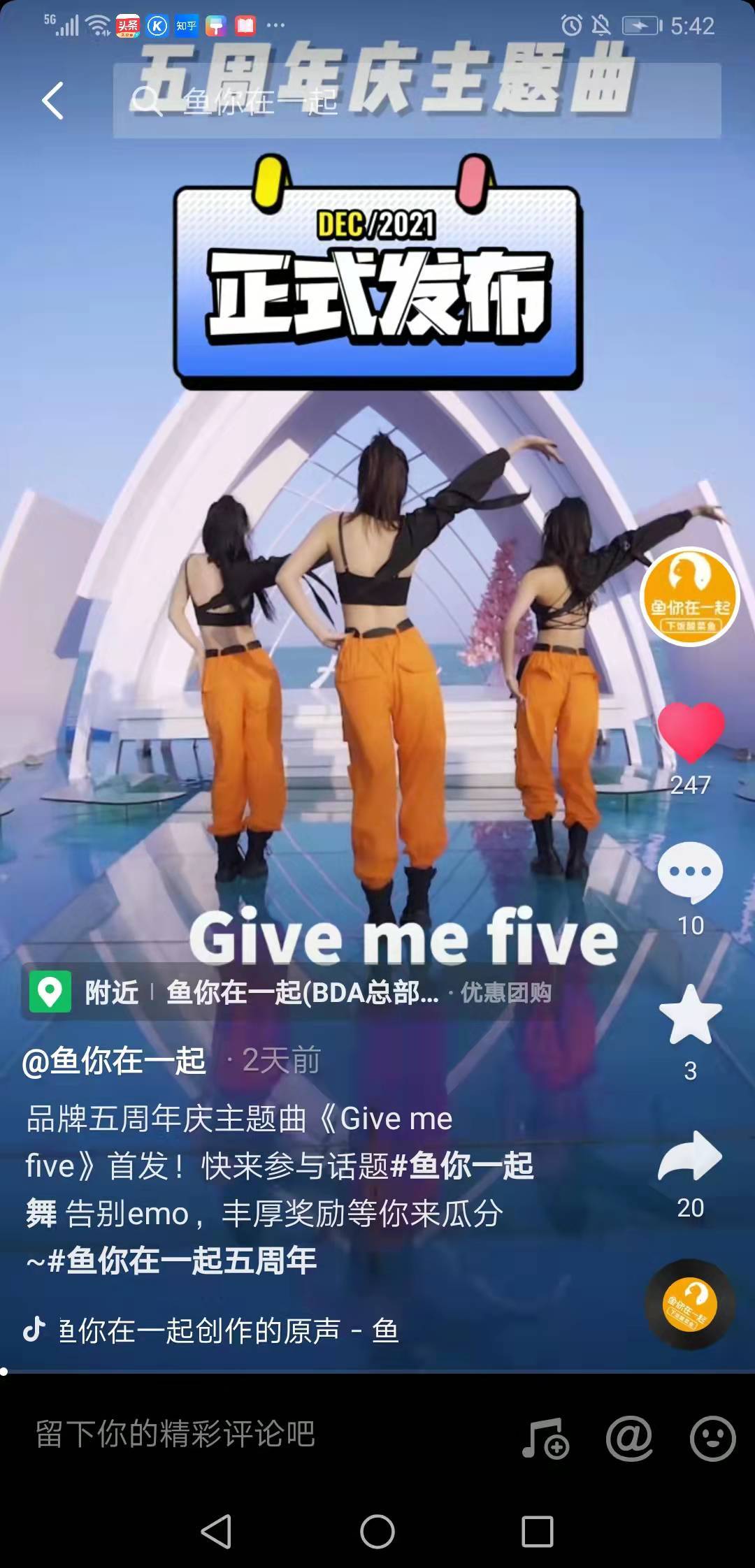Screen dimensions: 755x1568
Task: Open the nearby location 鱼你在一起(BDA总部
Action: click(302, 992)
